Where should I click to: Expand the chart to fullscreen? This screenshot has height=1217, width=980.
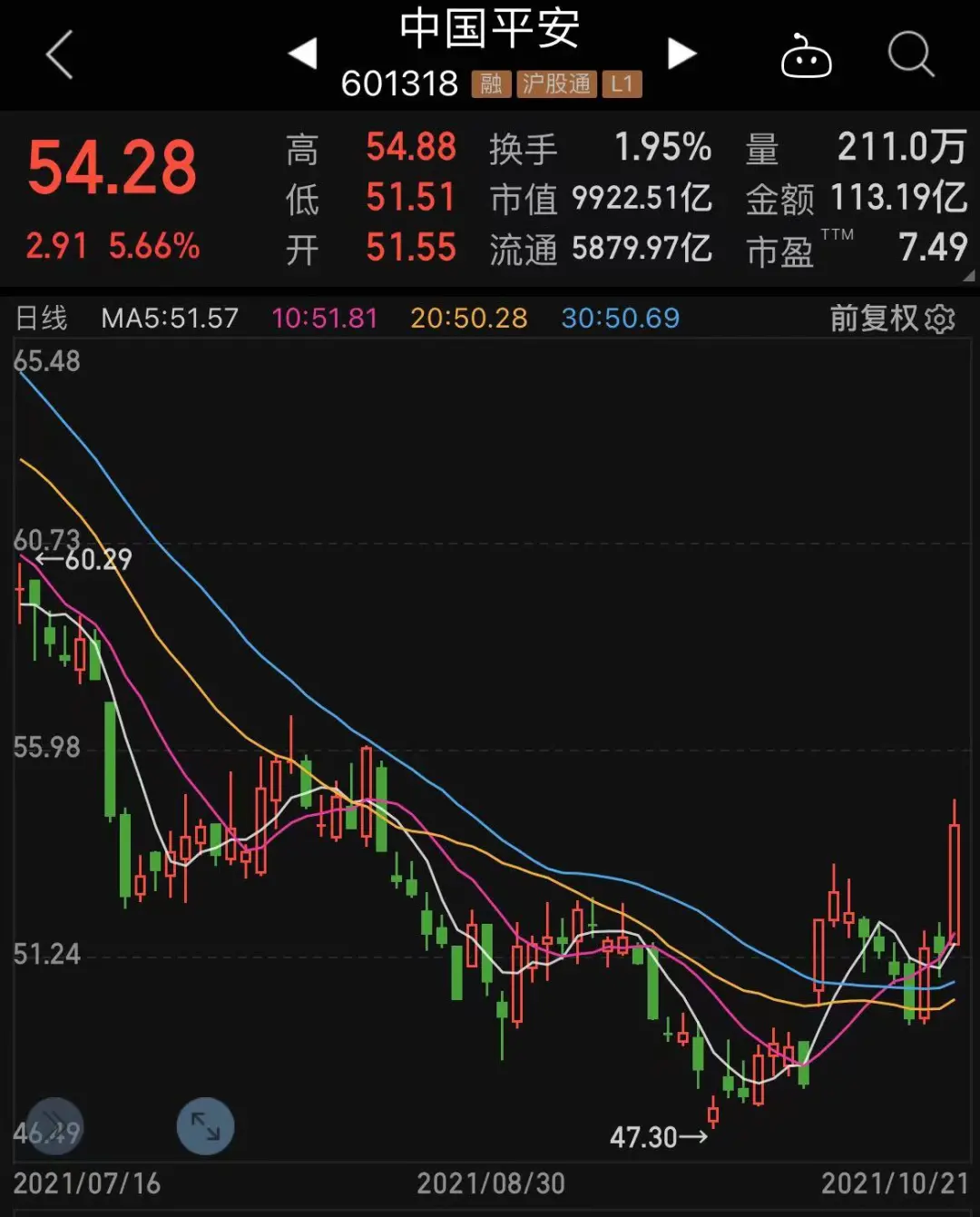(x=205, y=1126)
